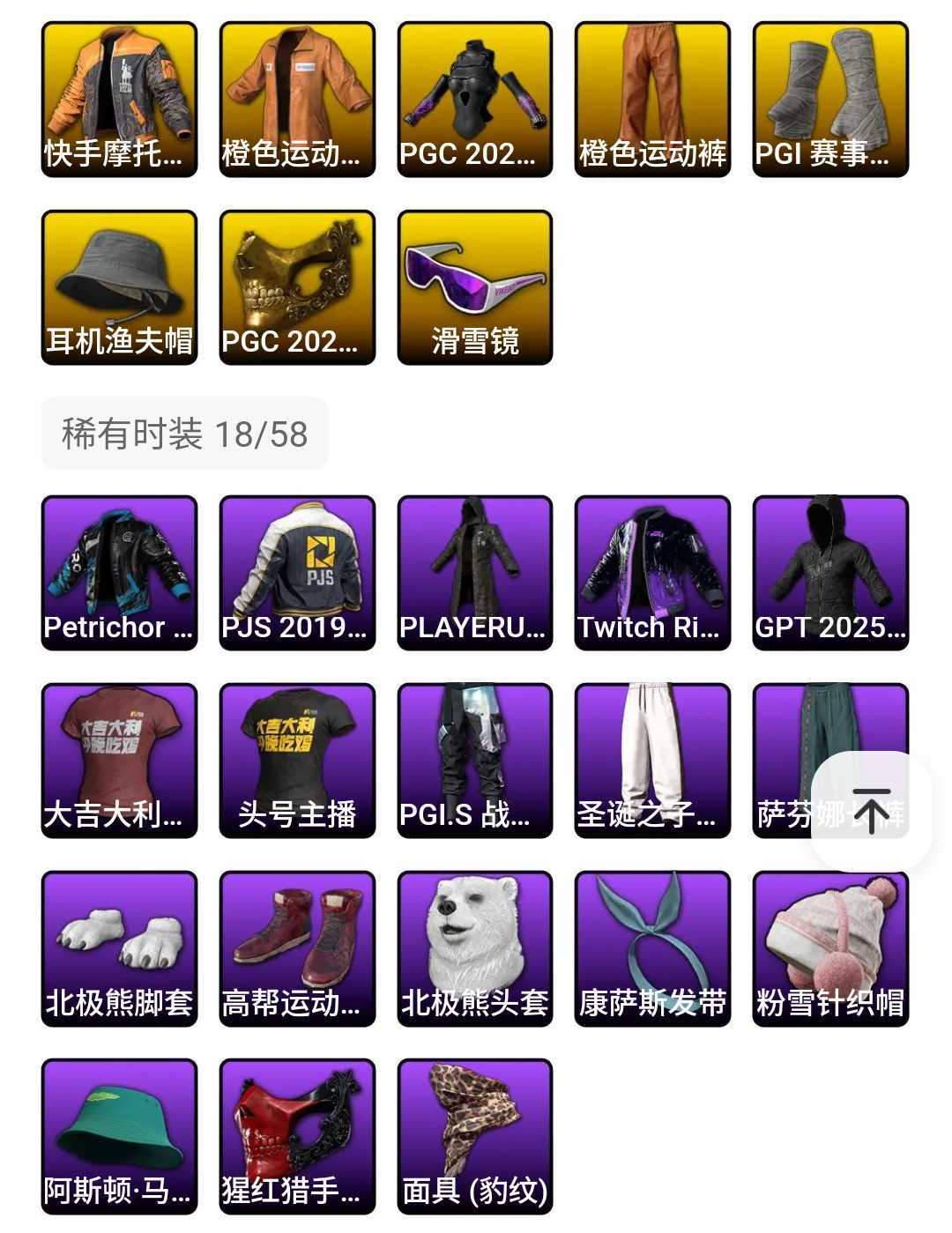
Task: Open the 面具 (豹纹) leopard mask
Action: click(475, 1136)
